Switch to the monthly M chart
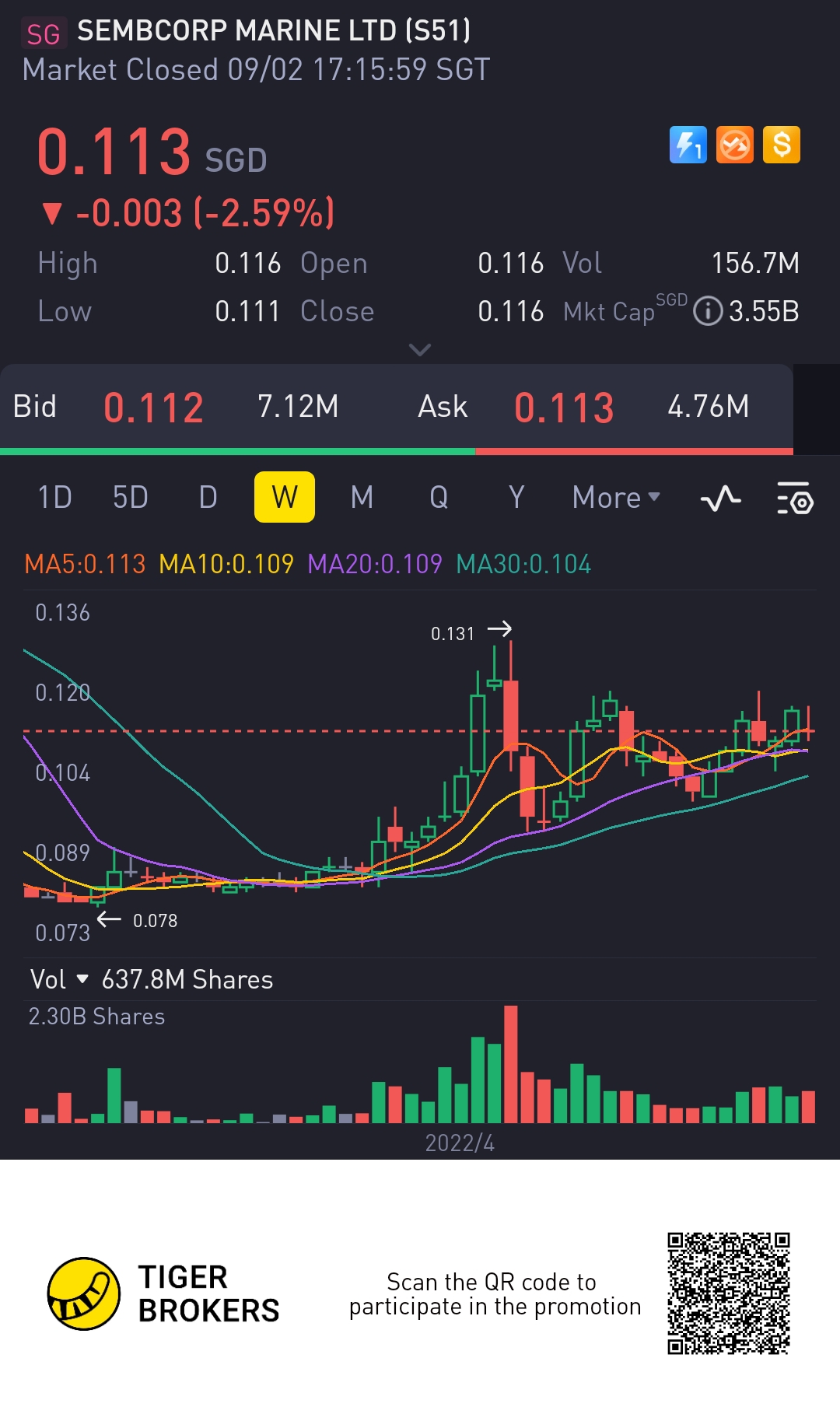Screen dimensions: 840x1428 (x=362, y=497)
